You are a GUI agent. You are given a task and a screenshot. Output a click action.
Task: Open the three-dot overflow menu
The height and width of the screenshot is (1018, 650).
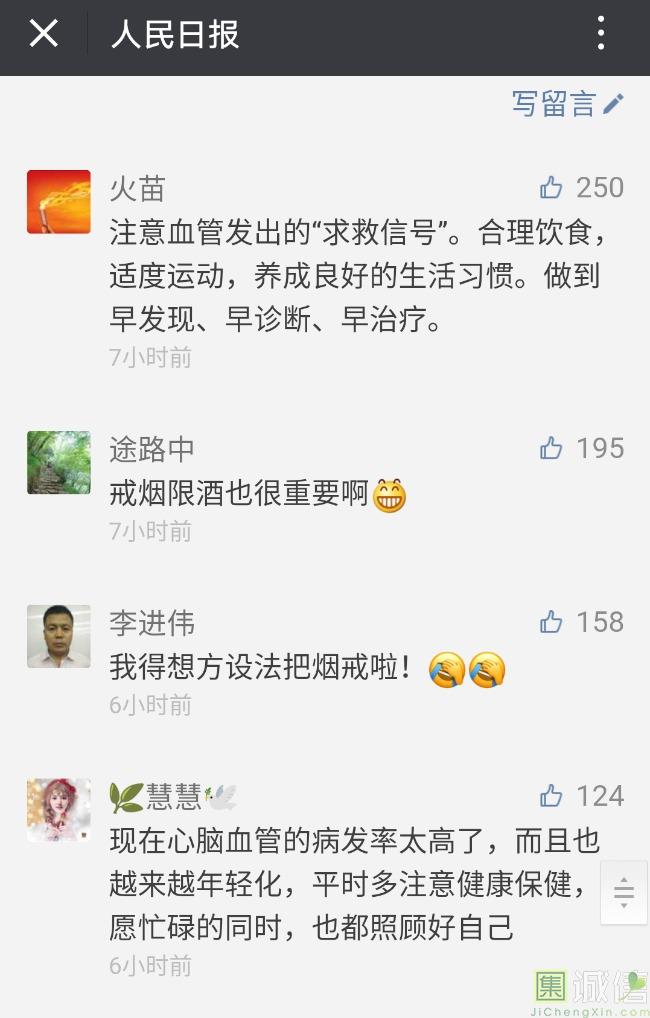pos(601,35)
